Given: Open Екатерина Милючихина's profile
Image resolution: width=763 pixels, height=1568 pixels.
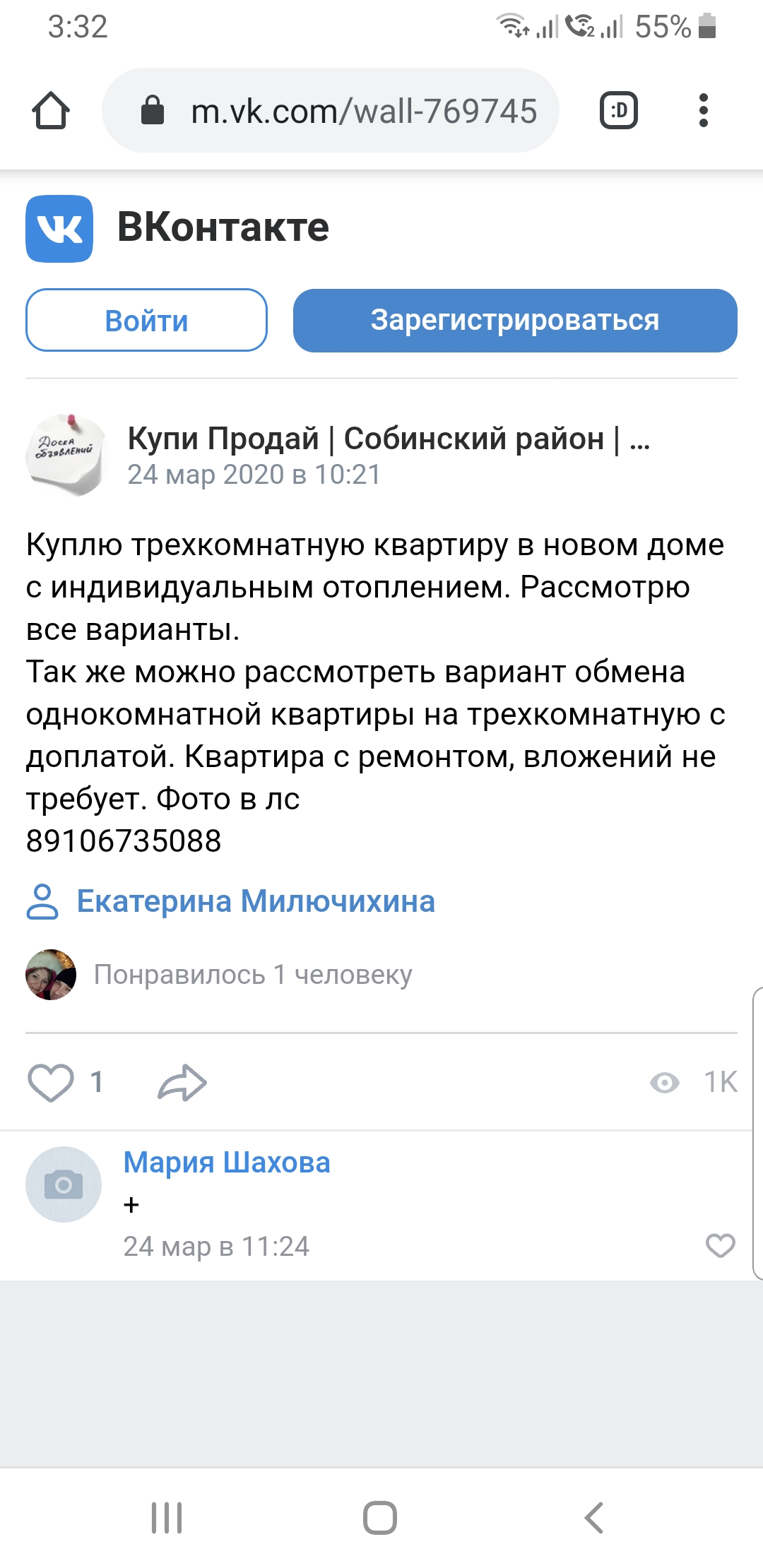Looking at the screenshot, I should click(x=255, y=902).
